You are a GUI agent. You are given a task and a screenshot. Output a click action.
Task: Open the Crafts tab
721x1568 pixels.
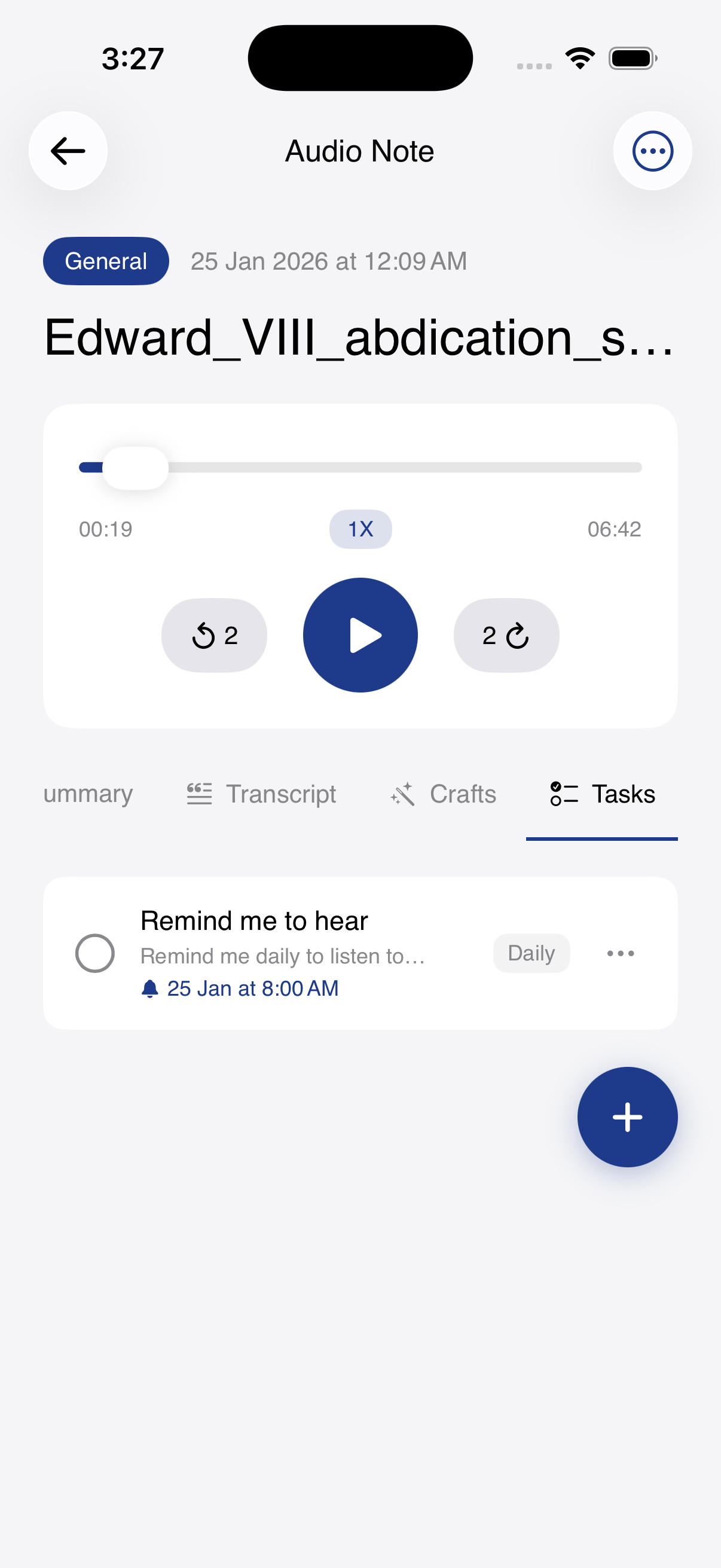[442, 794]
